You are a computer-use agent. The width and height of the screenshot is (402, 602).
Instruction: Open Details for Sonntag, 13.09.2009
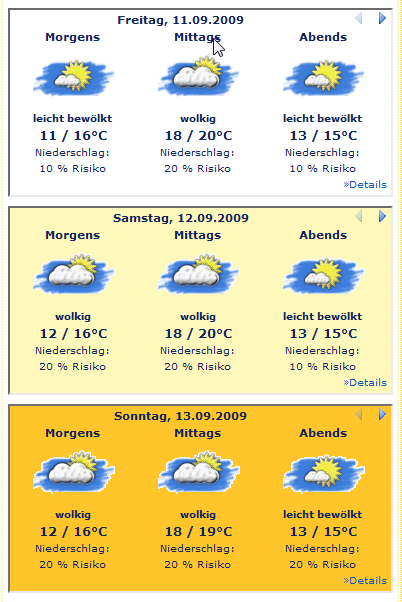pos(365,580)
